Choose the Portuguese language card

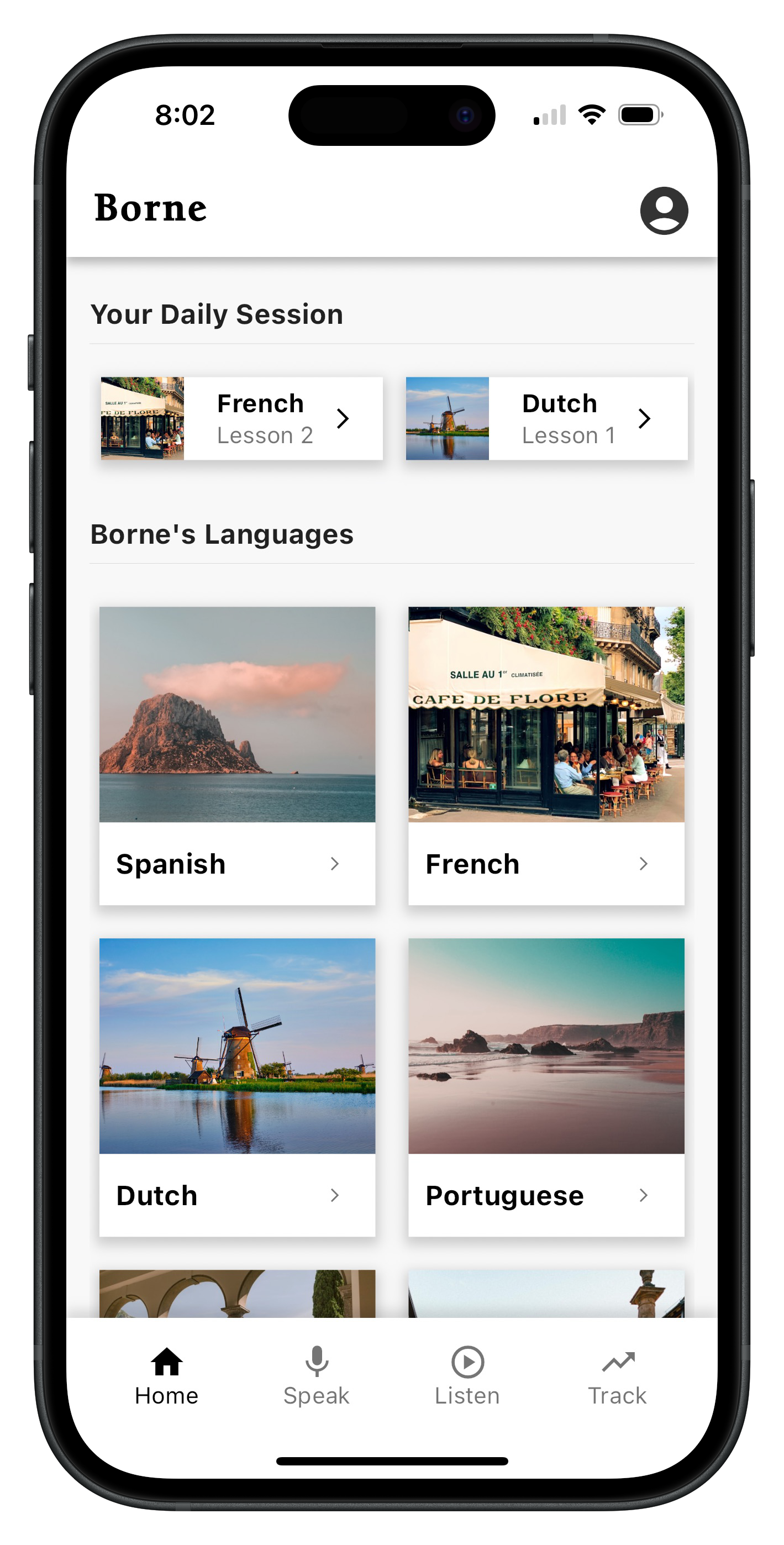(546, 1086)
